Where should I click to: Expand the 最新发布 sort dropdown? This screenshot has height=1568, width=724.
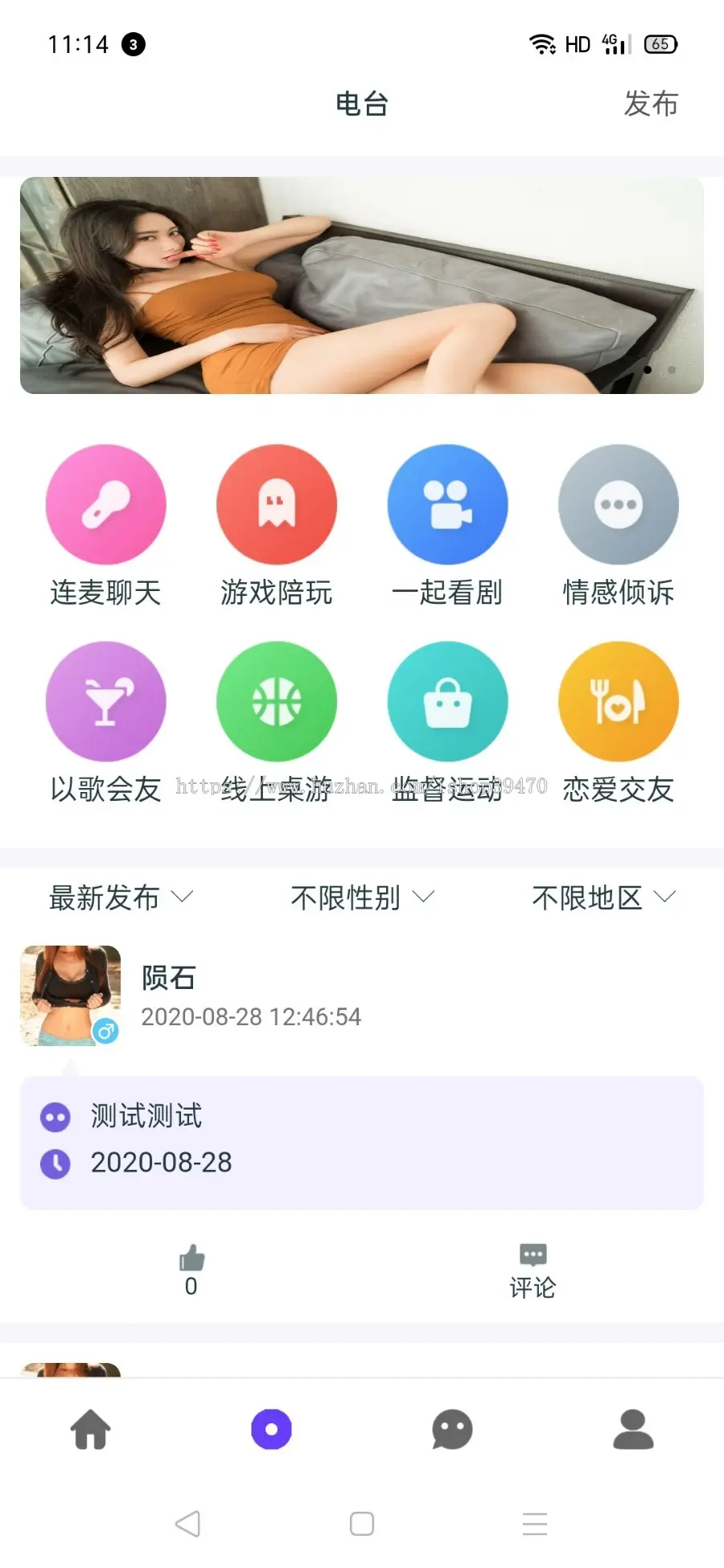pos(121,898)
